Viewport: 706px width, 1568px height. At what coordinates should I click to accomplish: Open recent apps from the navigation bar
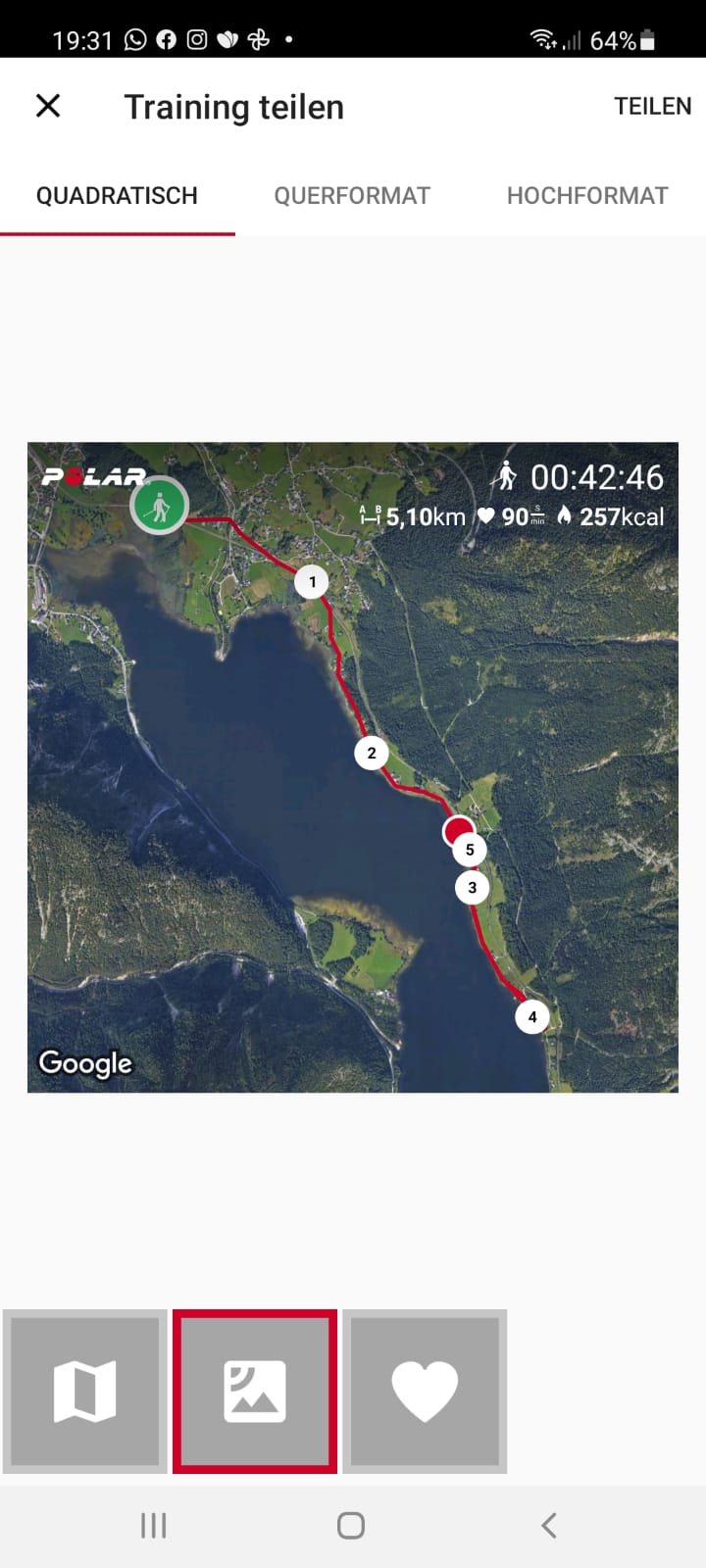(154, 1525)
